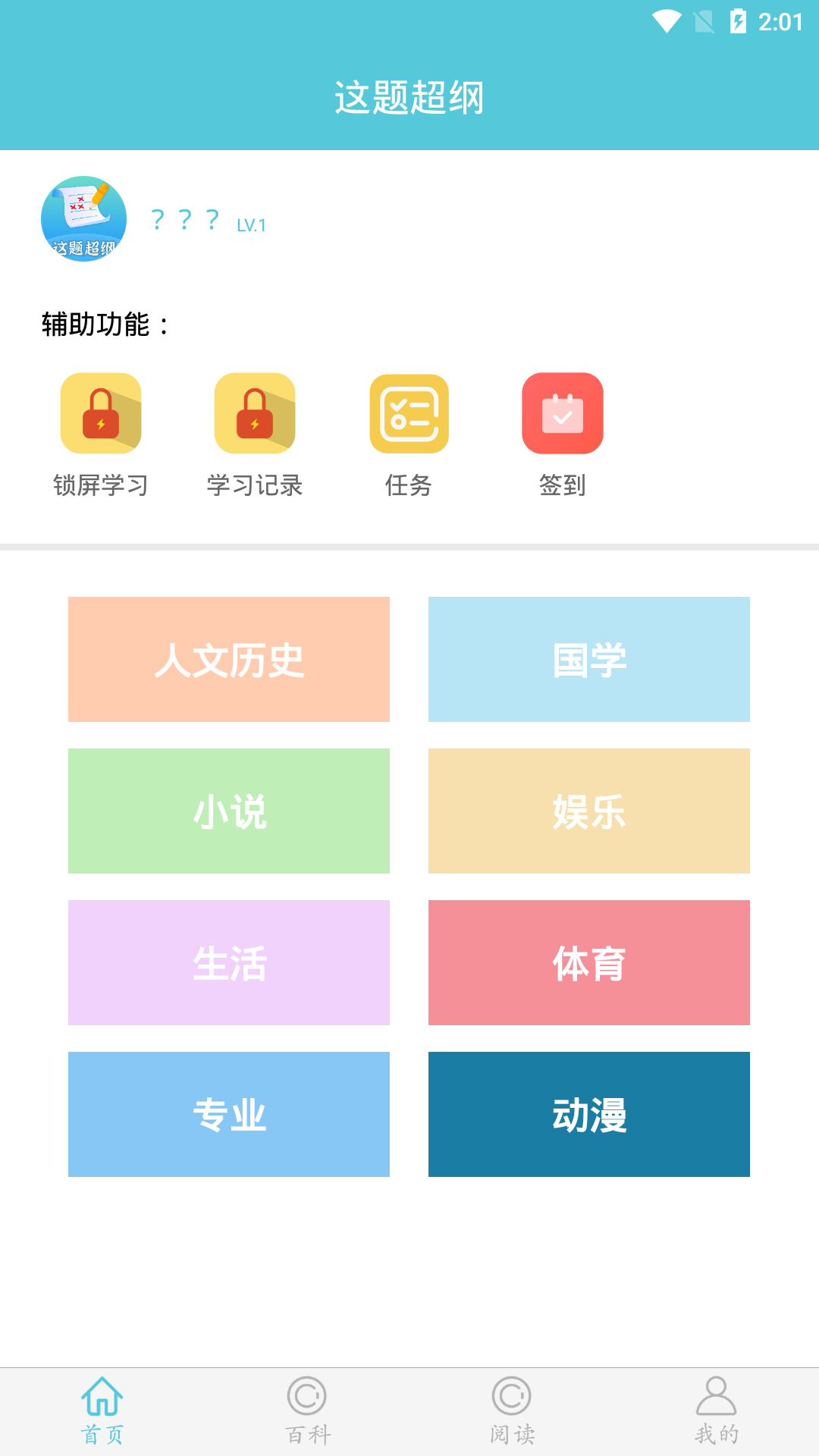Open the 专业 professional category

(x=228, y=1114)
